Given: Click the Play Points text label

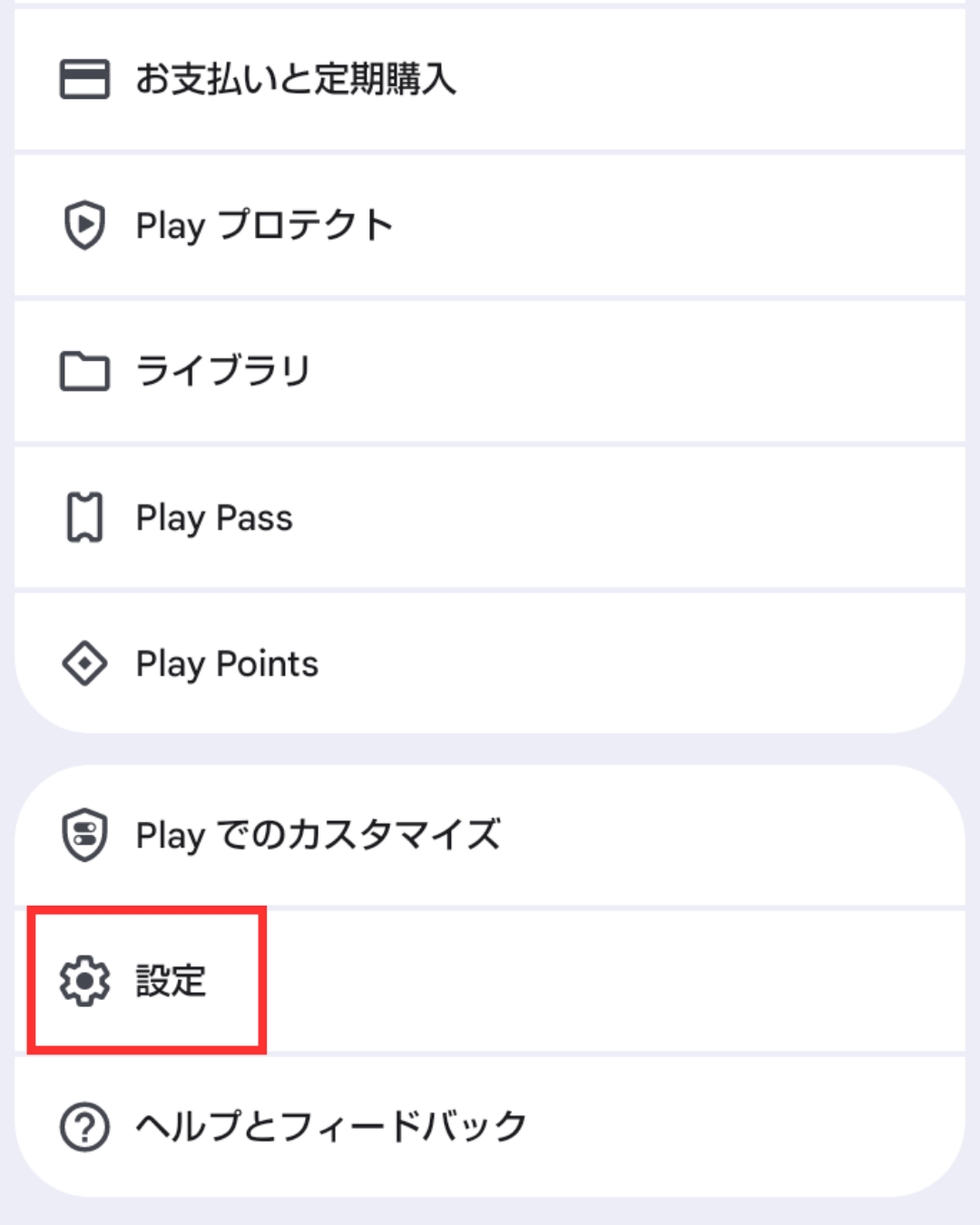Looking at the screenshot, I should (227, 663).
